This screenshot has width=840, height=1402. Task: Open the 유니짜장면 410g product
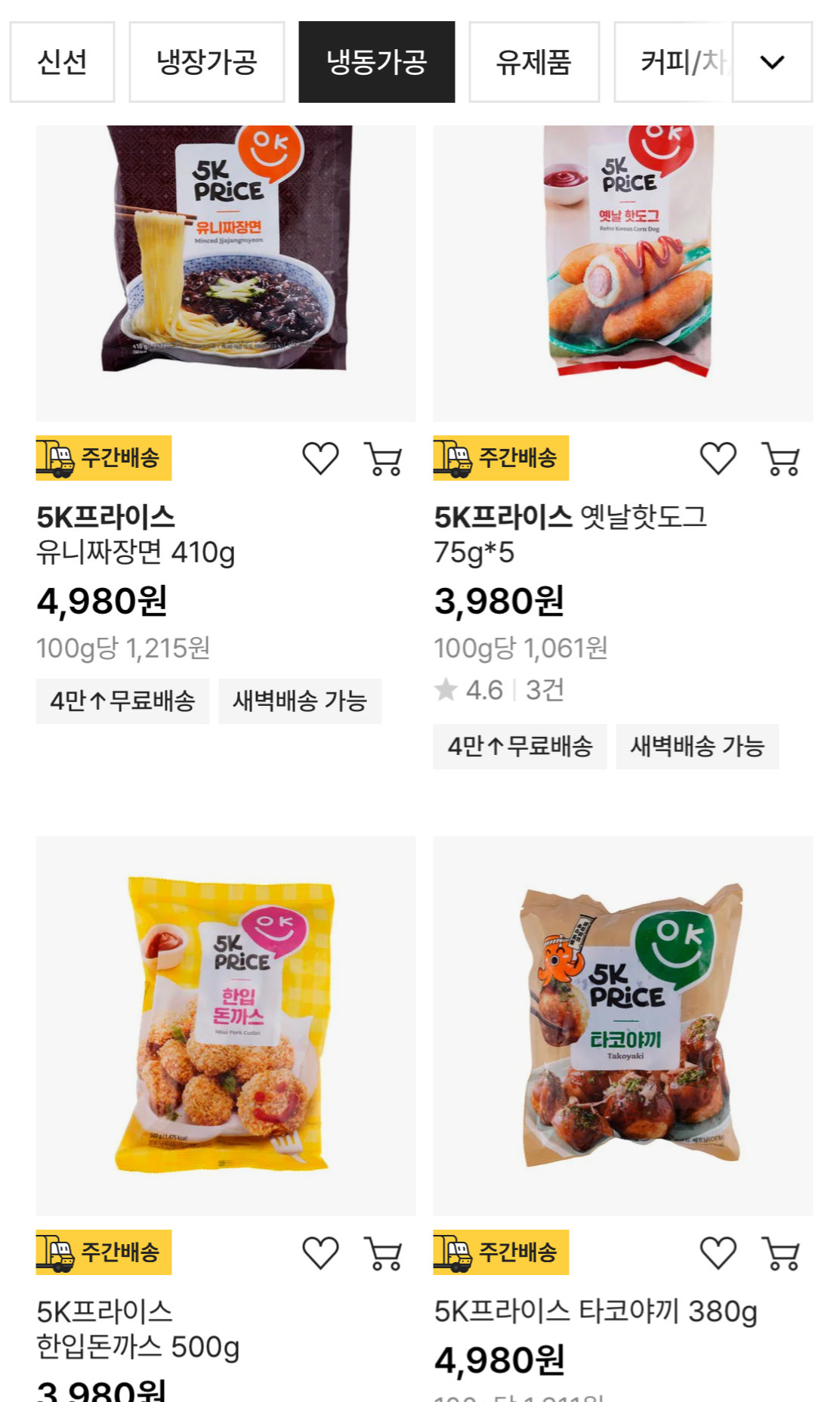[x=225, y=273]
